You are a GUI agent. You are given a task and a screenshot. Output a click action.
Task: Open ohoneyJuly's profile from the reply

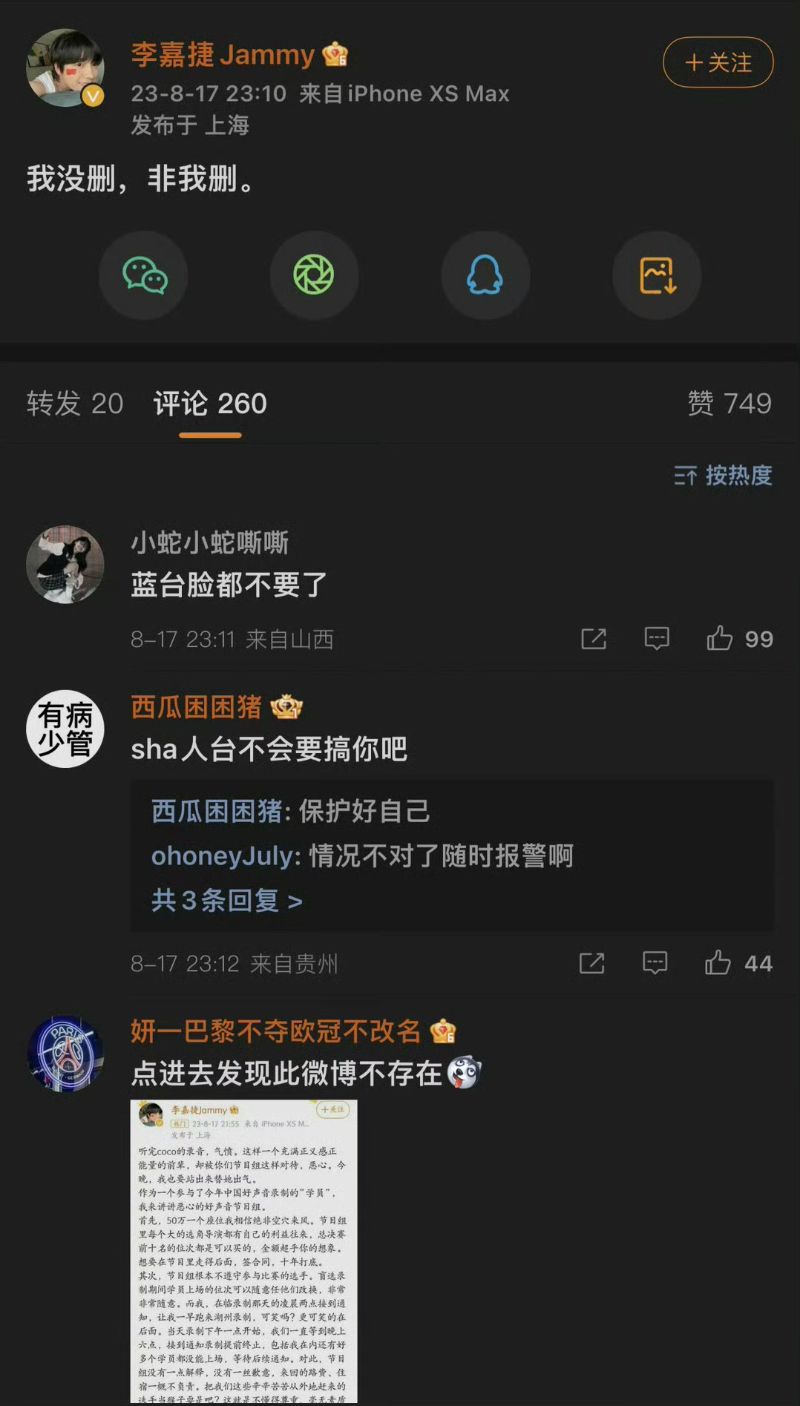(223, 856)
